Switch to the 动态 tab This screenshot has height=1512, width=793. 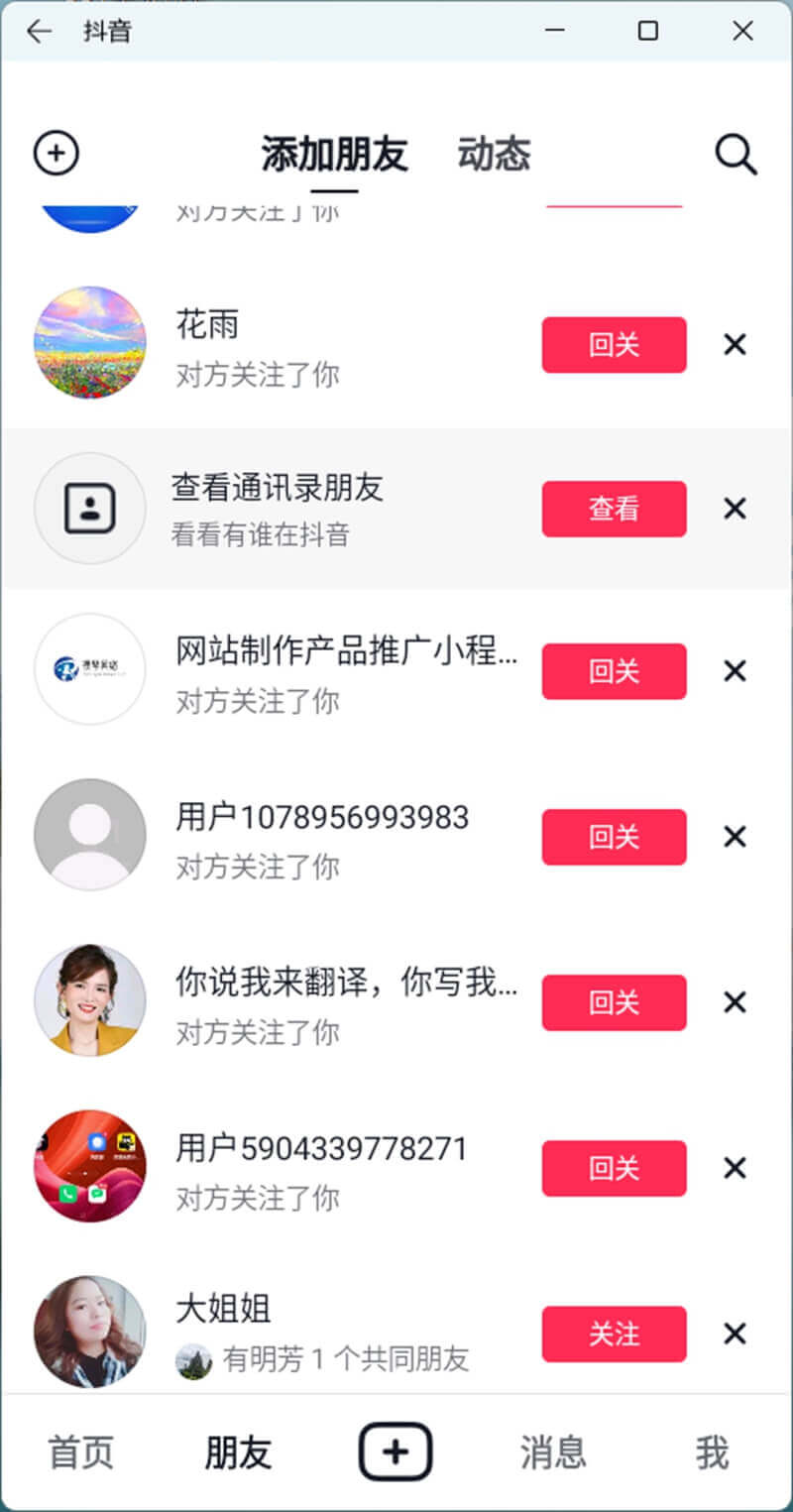[x=494, y=155]
